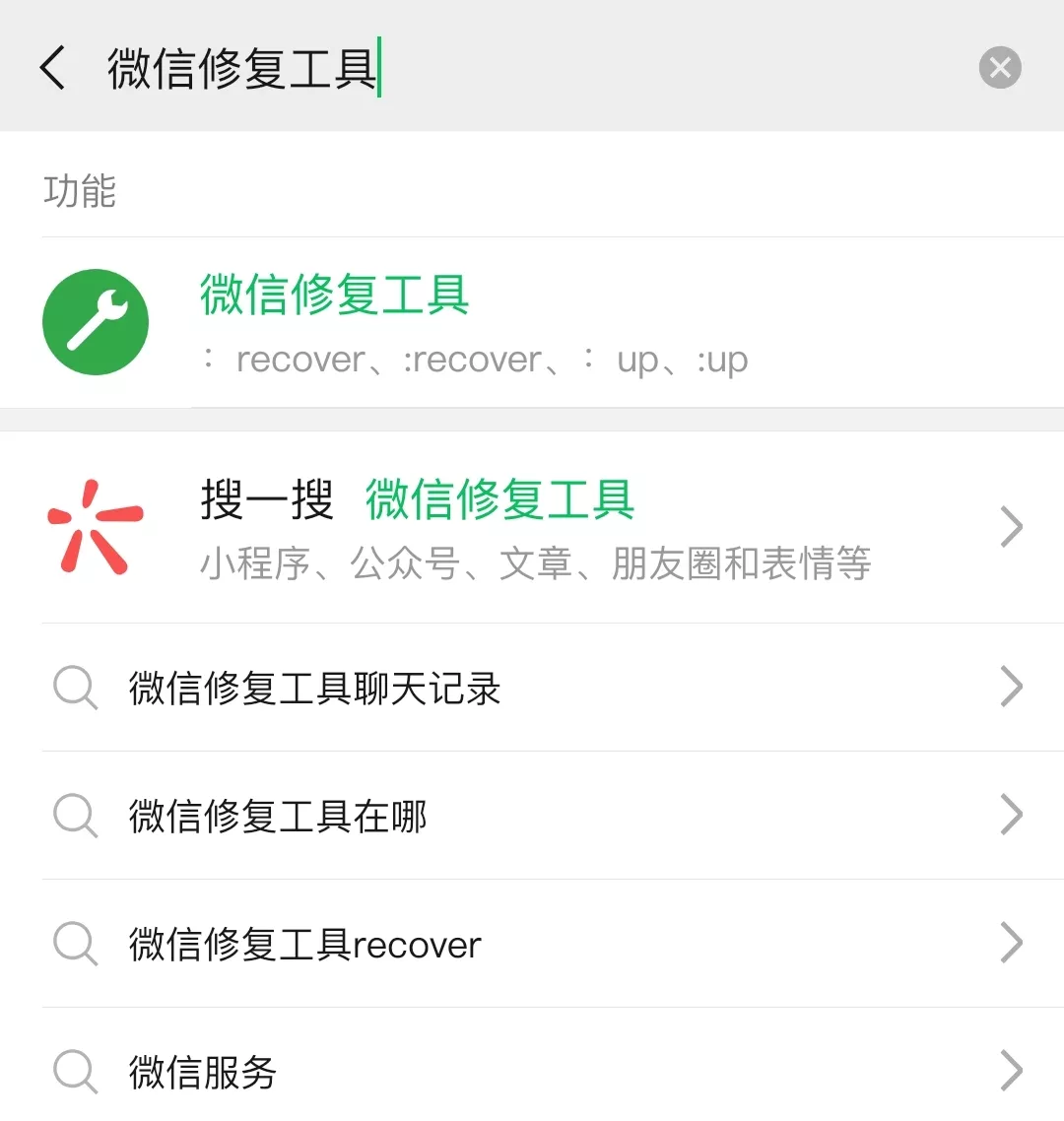Screen dimensions: 1064x1121
Task: Expand the 搜一搜 result with its chevron
Action: tap(1012, 526)
